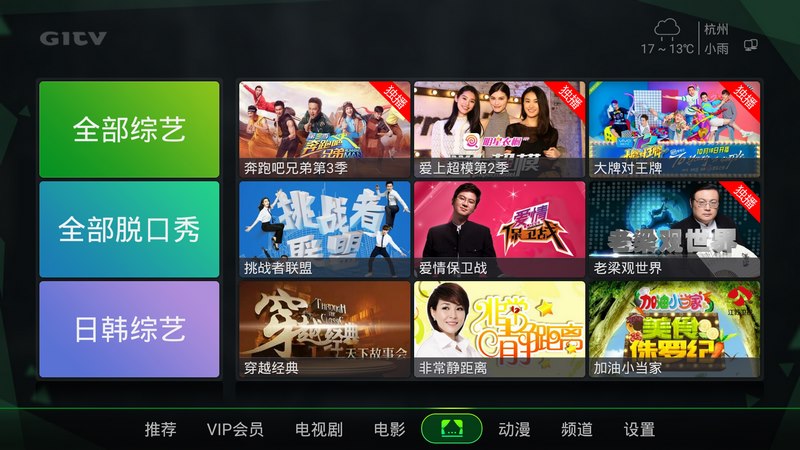Switch to the VIP会员 tab

pos(235,430)
